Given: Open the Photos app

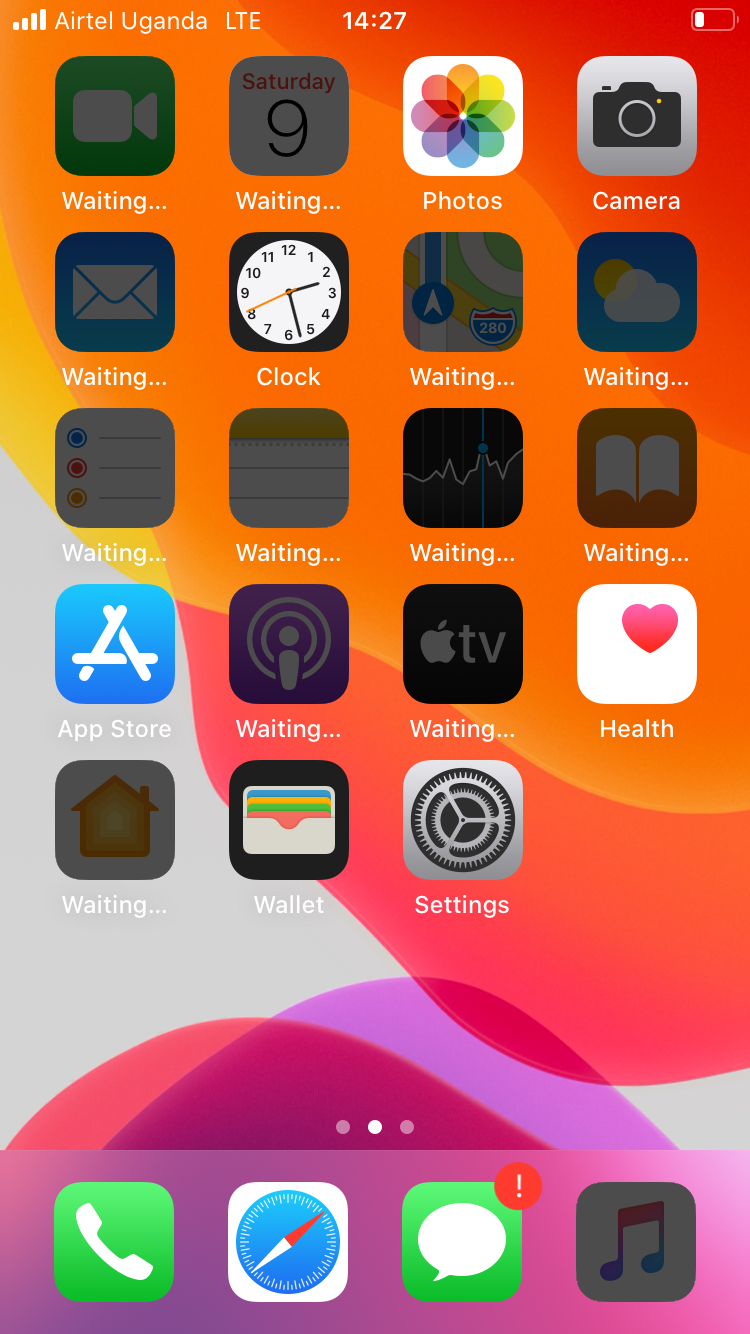Looking at the screenshot, I should click(462, 116).
